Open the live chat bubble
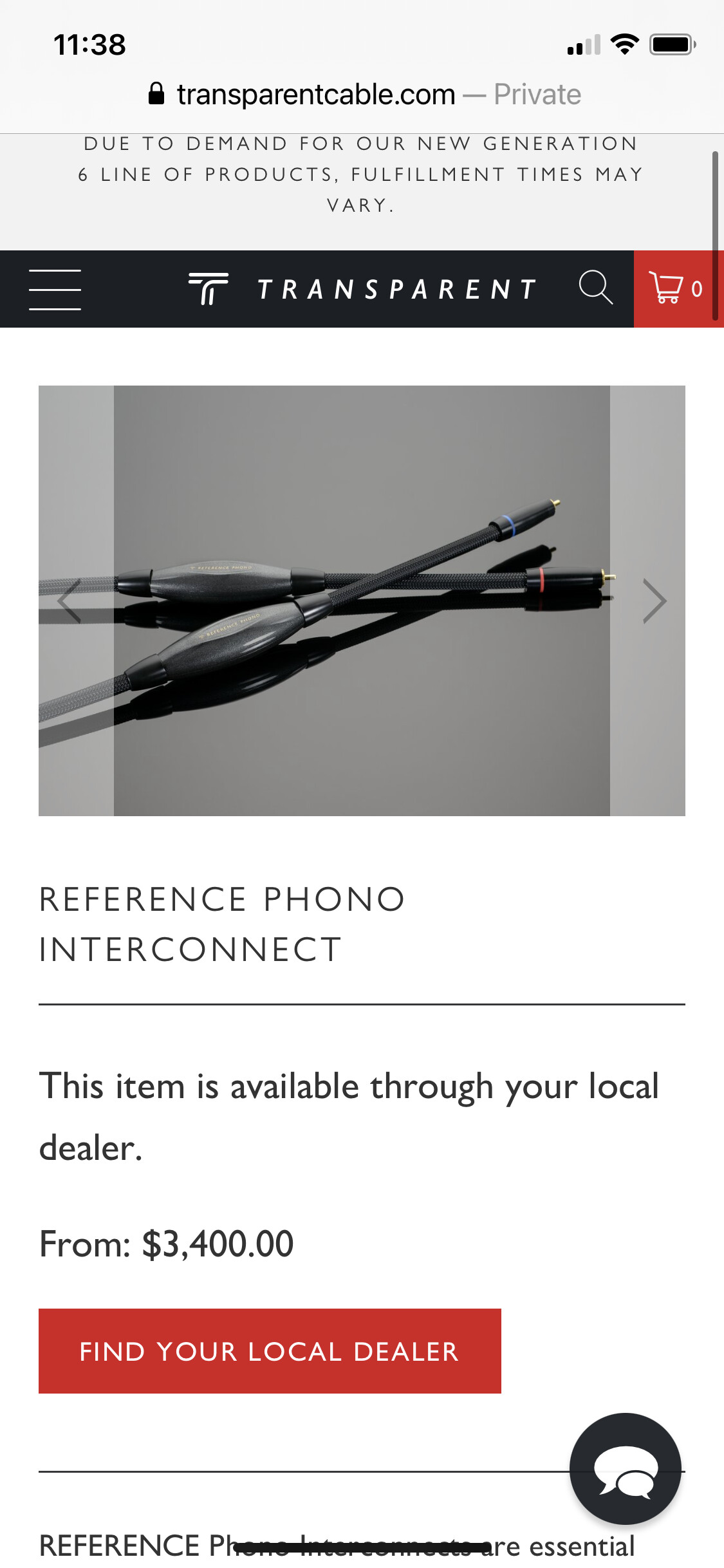Screen dimensions: 724x1568 pyautogui.click(x=625, y=1468)
